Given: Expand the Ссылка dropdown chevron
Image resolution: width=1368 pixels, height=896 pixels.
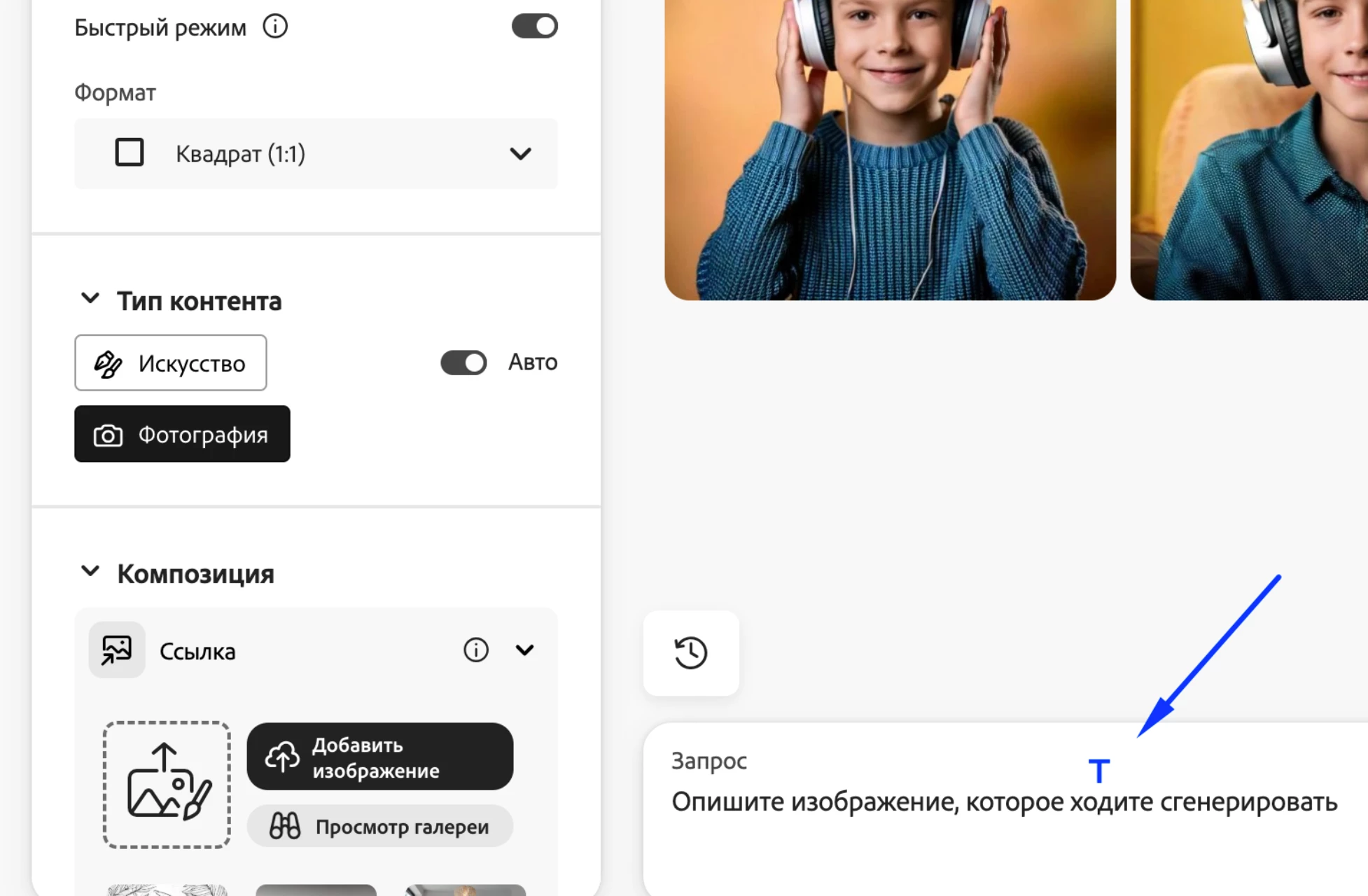Looking at the screenshot, I should (524, 650).
